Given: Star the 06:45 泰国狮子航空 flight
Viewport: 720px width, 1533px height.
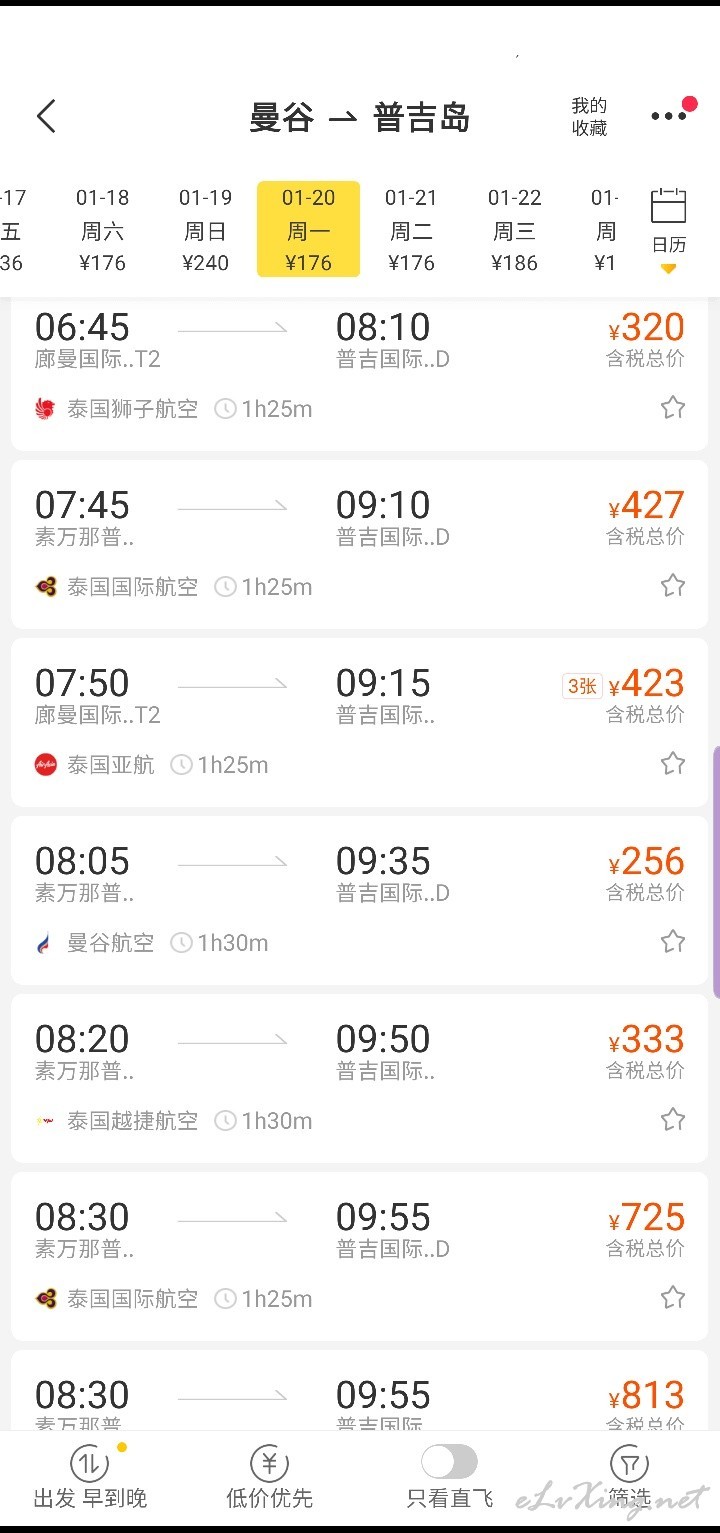Looking at the screenshot, I should pos(673,408).
